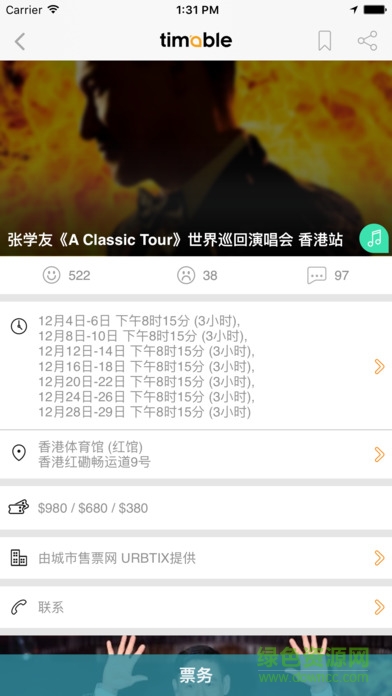Image resolution: width=392 pixels, height=696 pixels.
Task: Share this event
Action: (368, 41)
